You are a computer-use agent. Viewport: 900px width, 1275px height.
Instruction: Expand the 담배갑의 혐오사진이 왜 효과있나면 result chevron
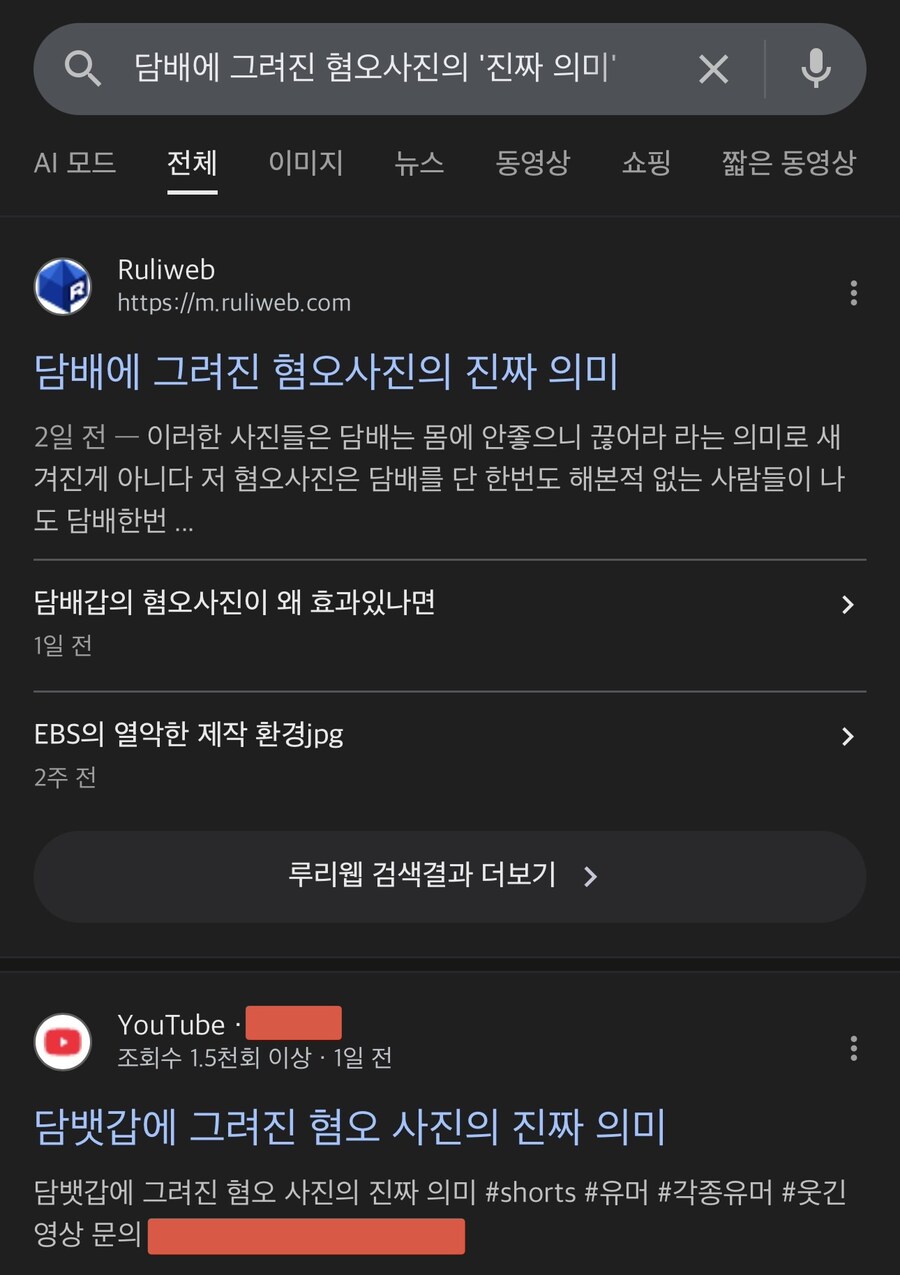[848, 605]
